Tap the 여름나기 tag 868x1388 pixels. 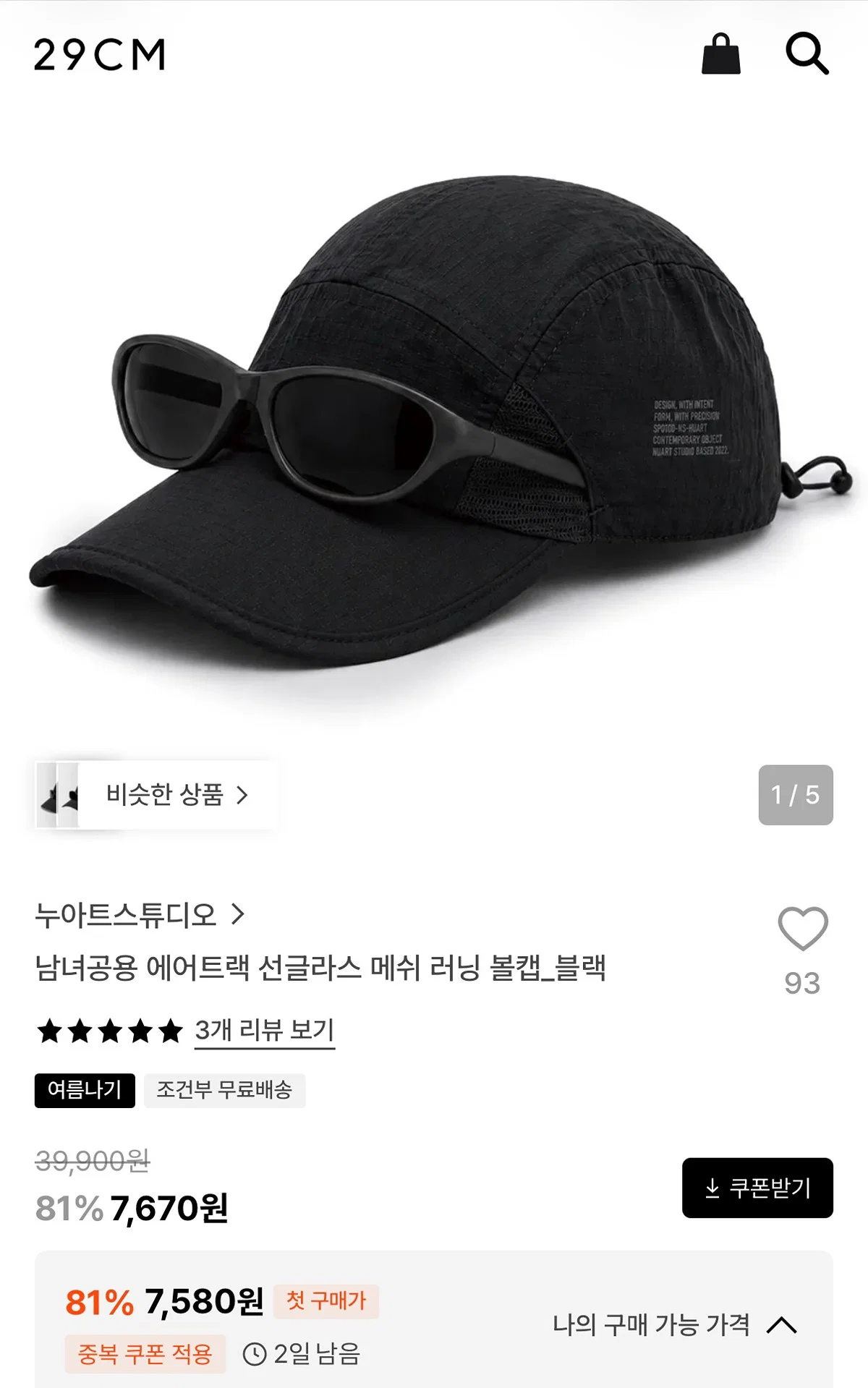85,1090
